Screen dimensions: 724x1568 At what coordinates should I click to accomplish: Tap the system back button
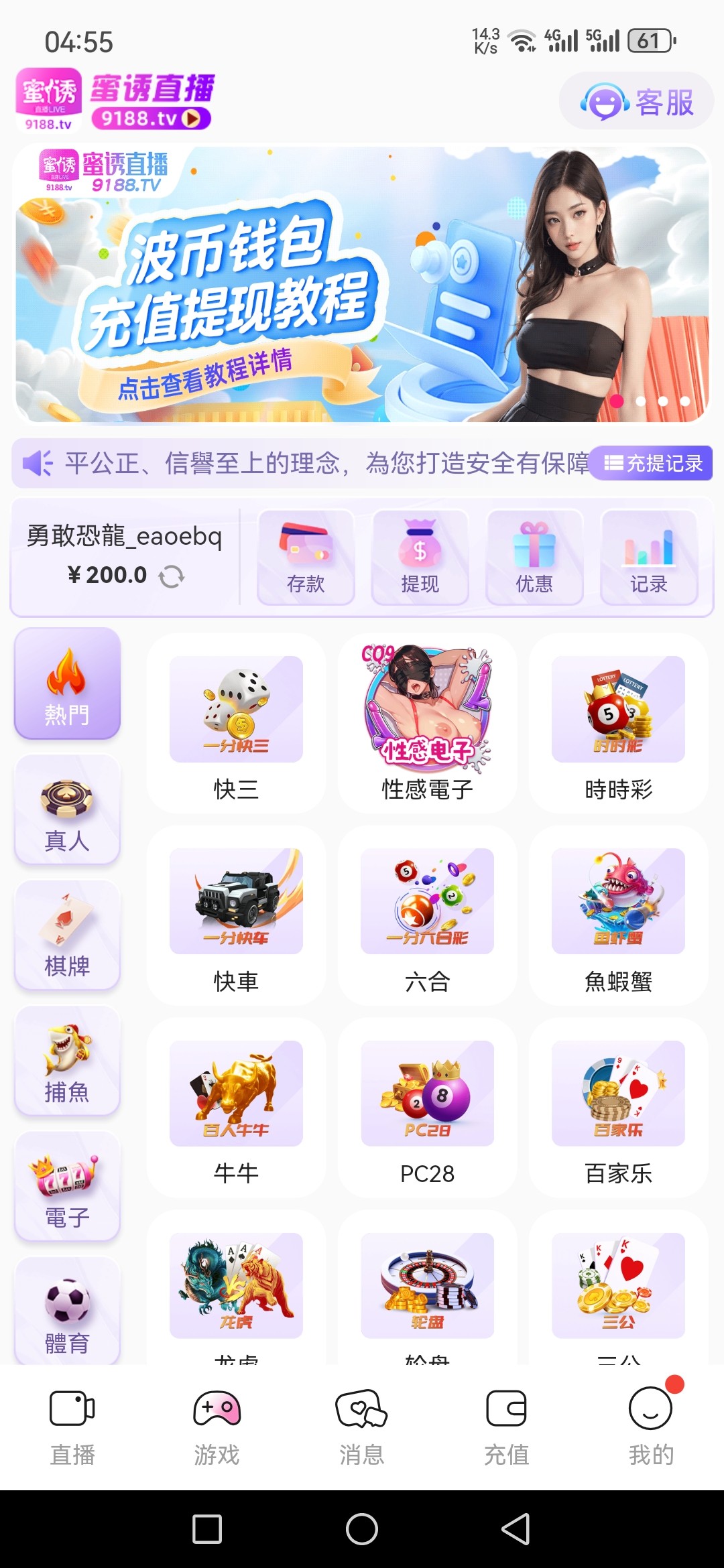pyautogui.click(x=516, y=1529)
